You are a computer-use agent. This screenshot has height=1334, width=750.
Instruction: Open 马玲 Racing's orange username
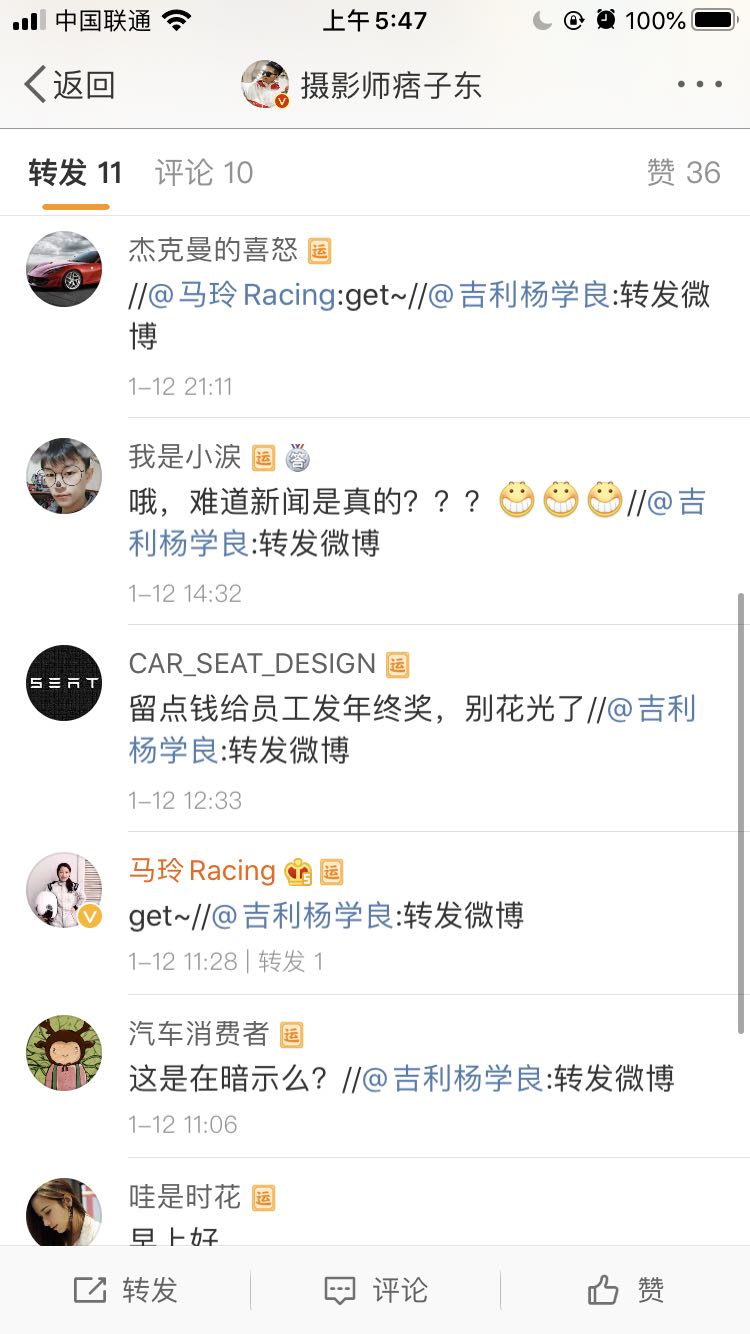[x=202, y=871]
